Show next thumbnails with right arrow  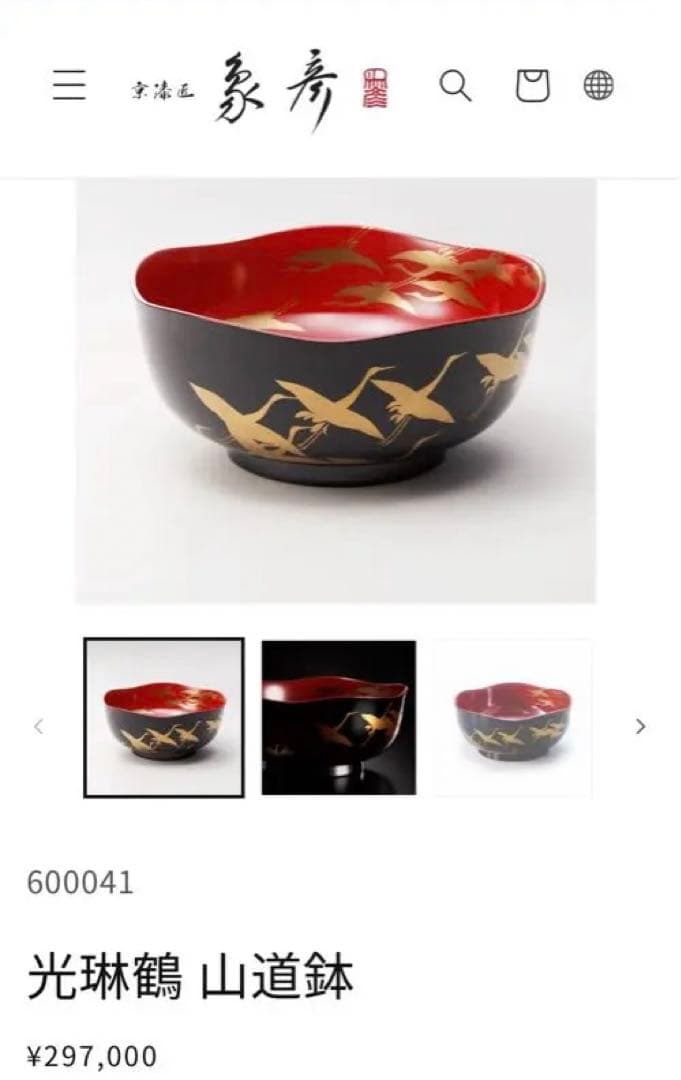coord(640,727)
